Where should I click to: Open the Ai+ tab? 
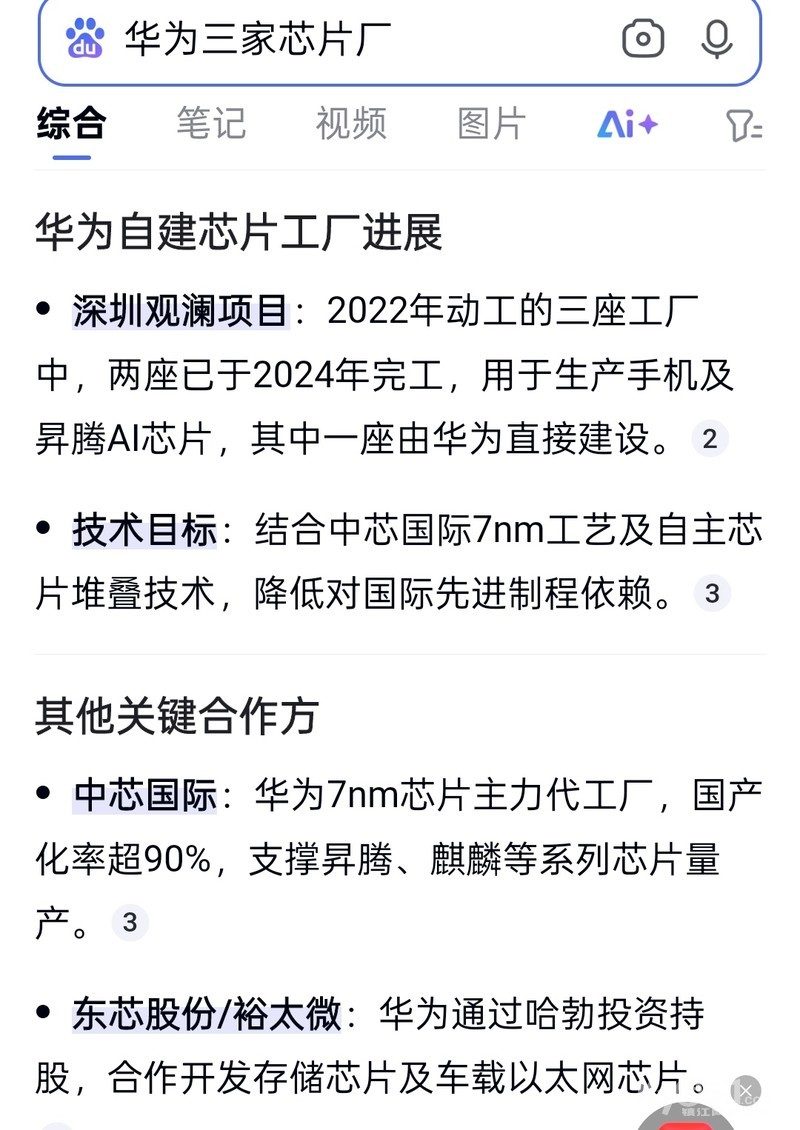[x=627, y=124]
